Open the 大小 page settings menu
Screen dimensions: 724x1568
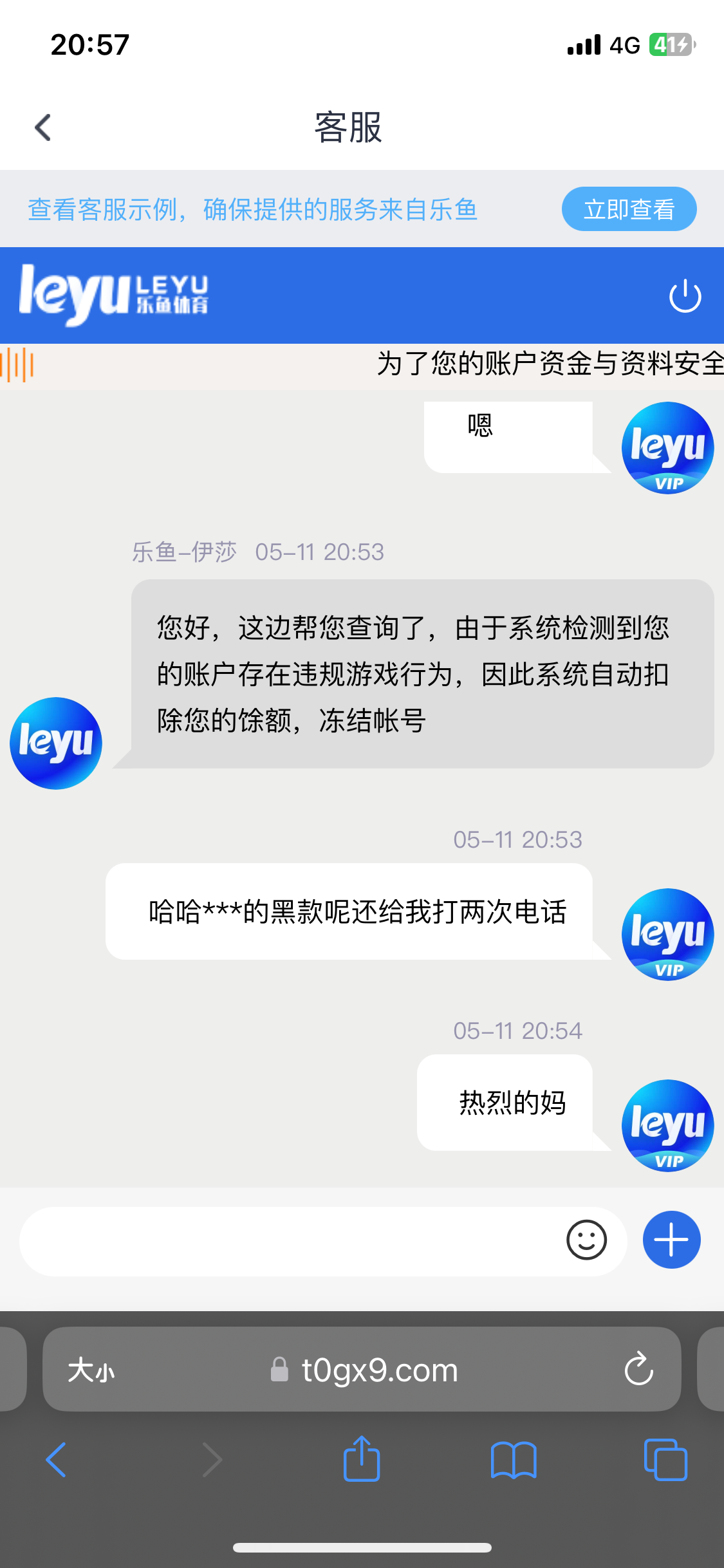point(91,1370)
